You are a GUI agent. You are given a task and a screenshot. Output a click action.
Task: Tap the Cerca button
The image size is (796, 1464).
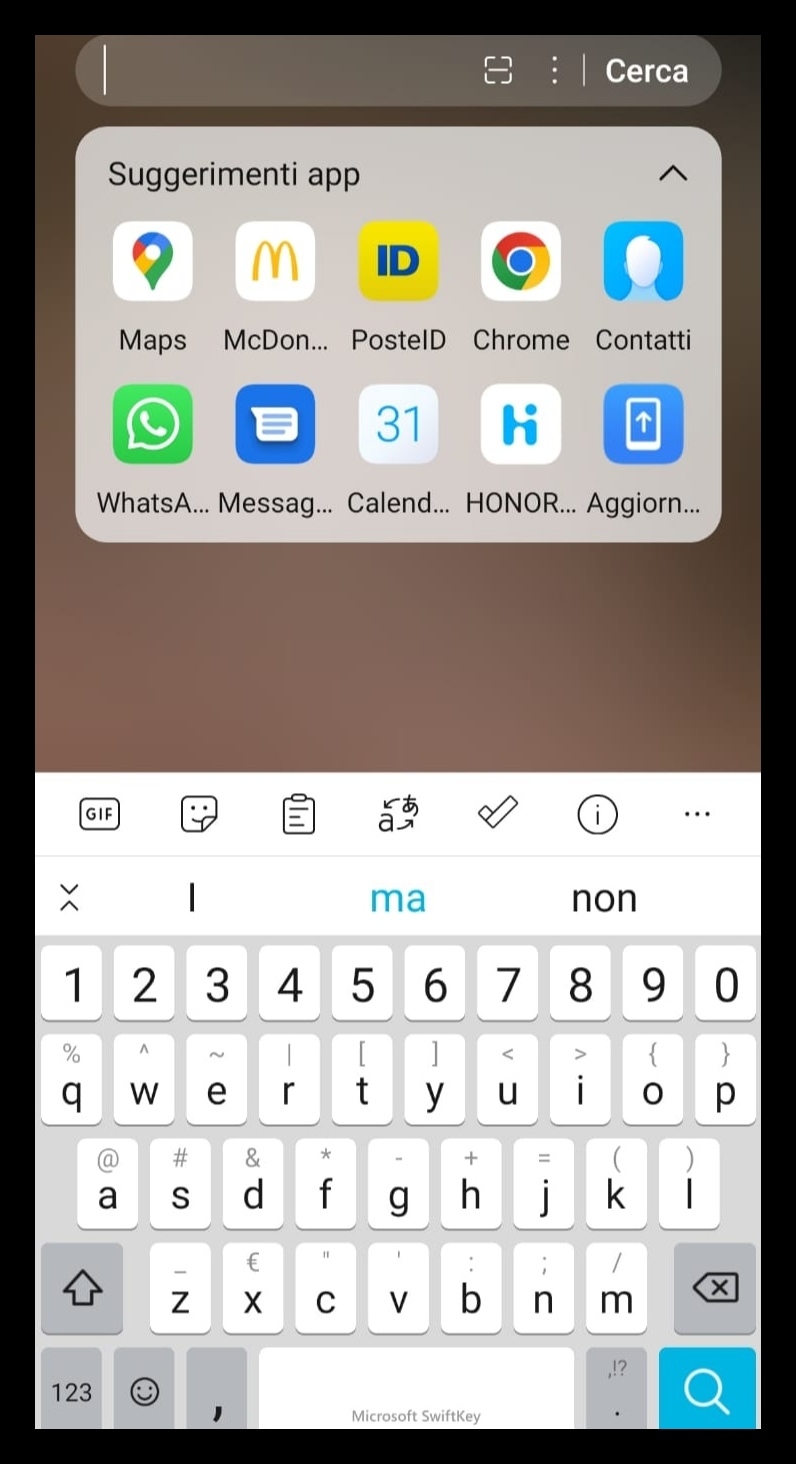point(646,71)
